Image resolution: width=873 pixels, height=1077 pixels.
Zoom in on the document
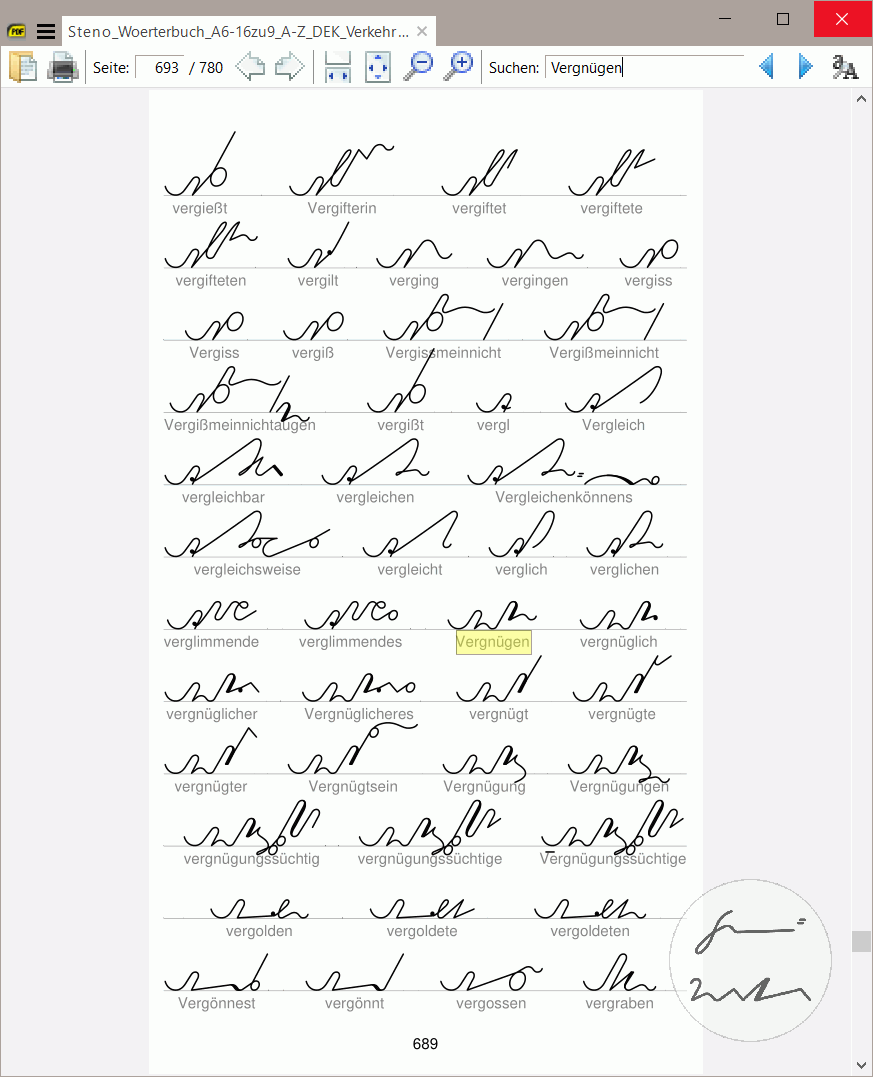coord(458,67)
